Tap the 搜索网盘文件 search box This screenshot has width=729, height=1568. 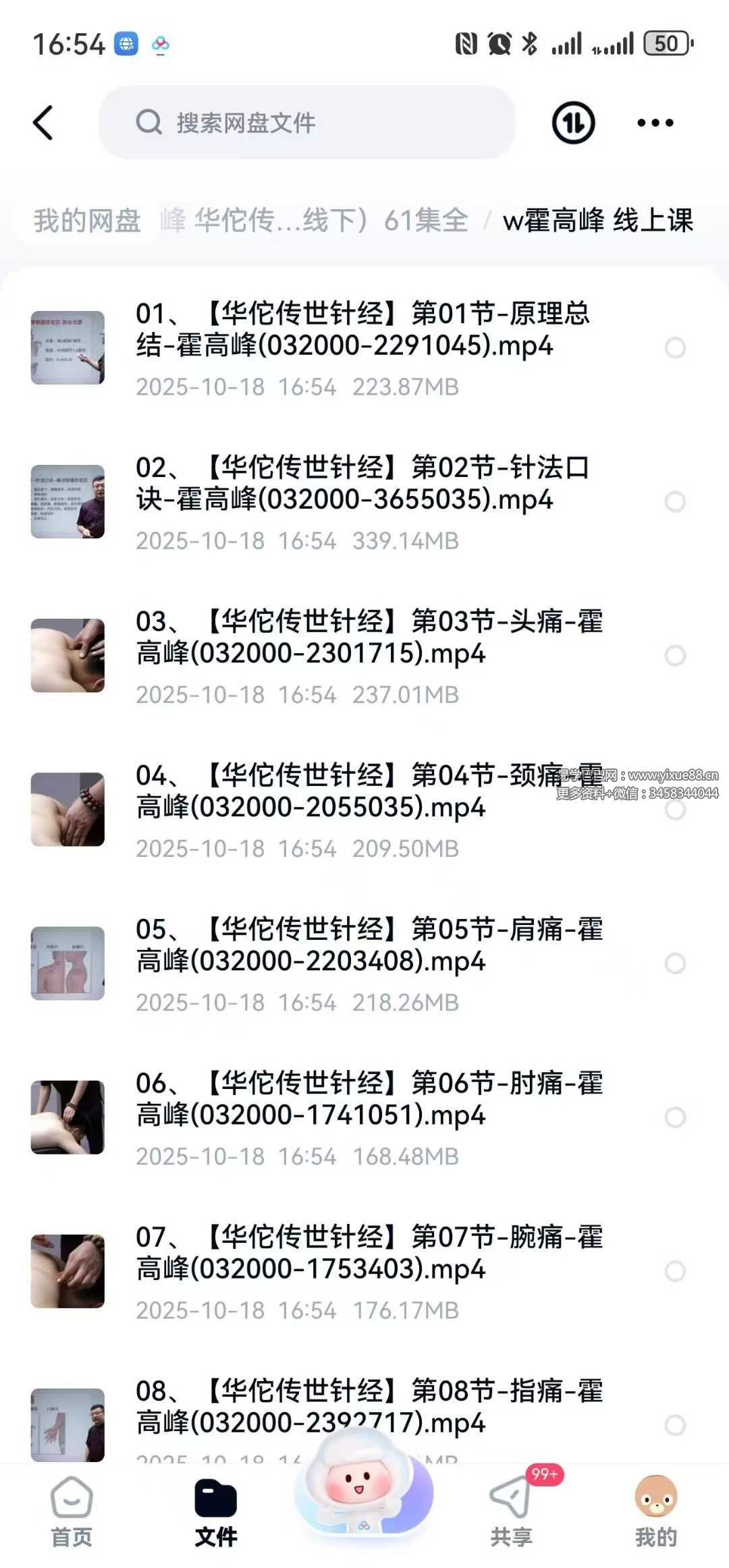[x=307, y=123]
